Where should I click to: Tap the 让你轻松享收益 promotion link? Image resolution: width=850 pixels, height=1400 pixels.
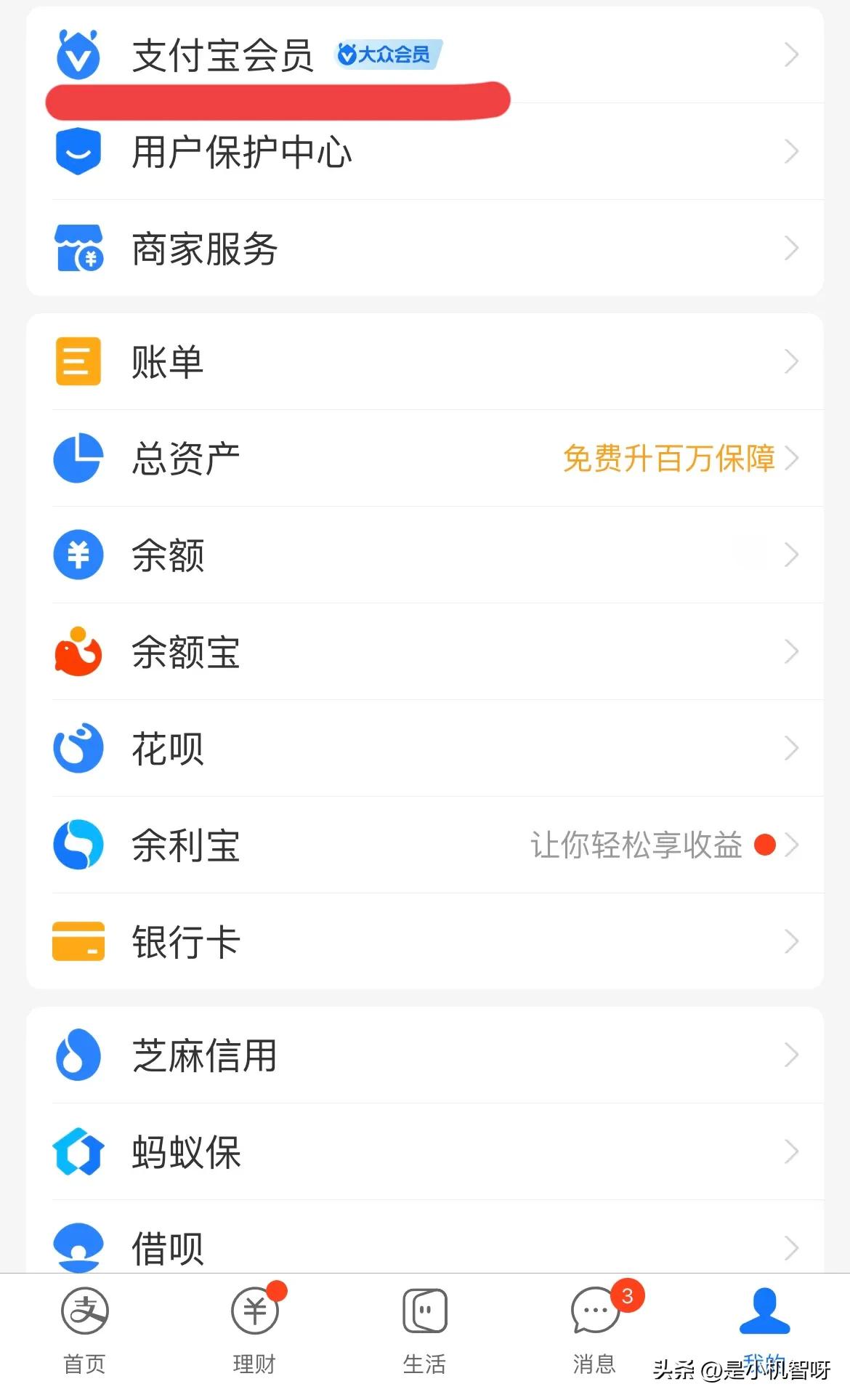[x=638, y=845]
